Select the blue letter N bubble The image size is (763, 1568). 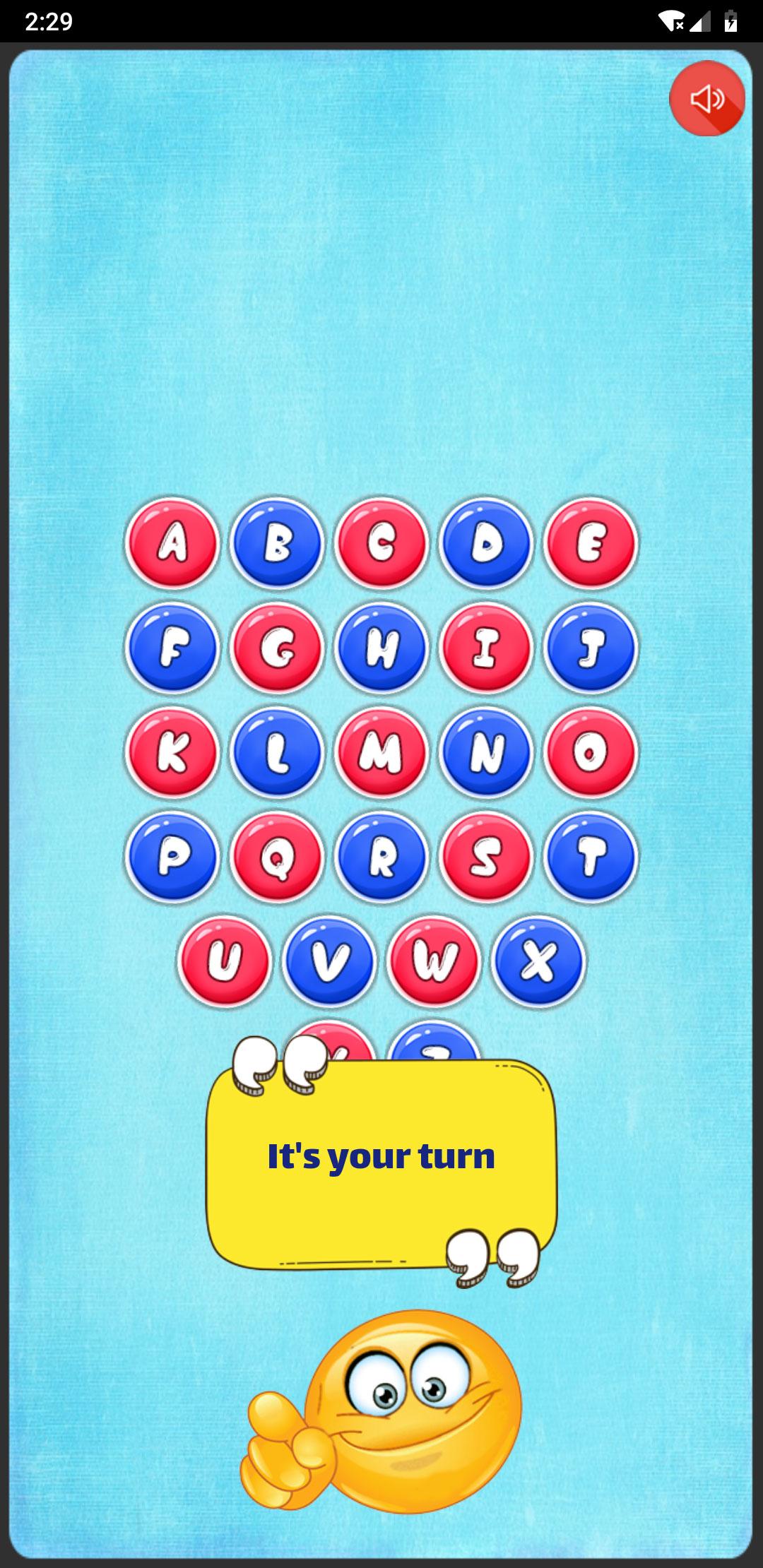click(486, 752)
